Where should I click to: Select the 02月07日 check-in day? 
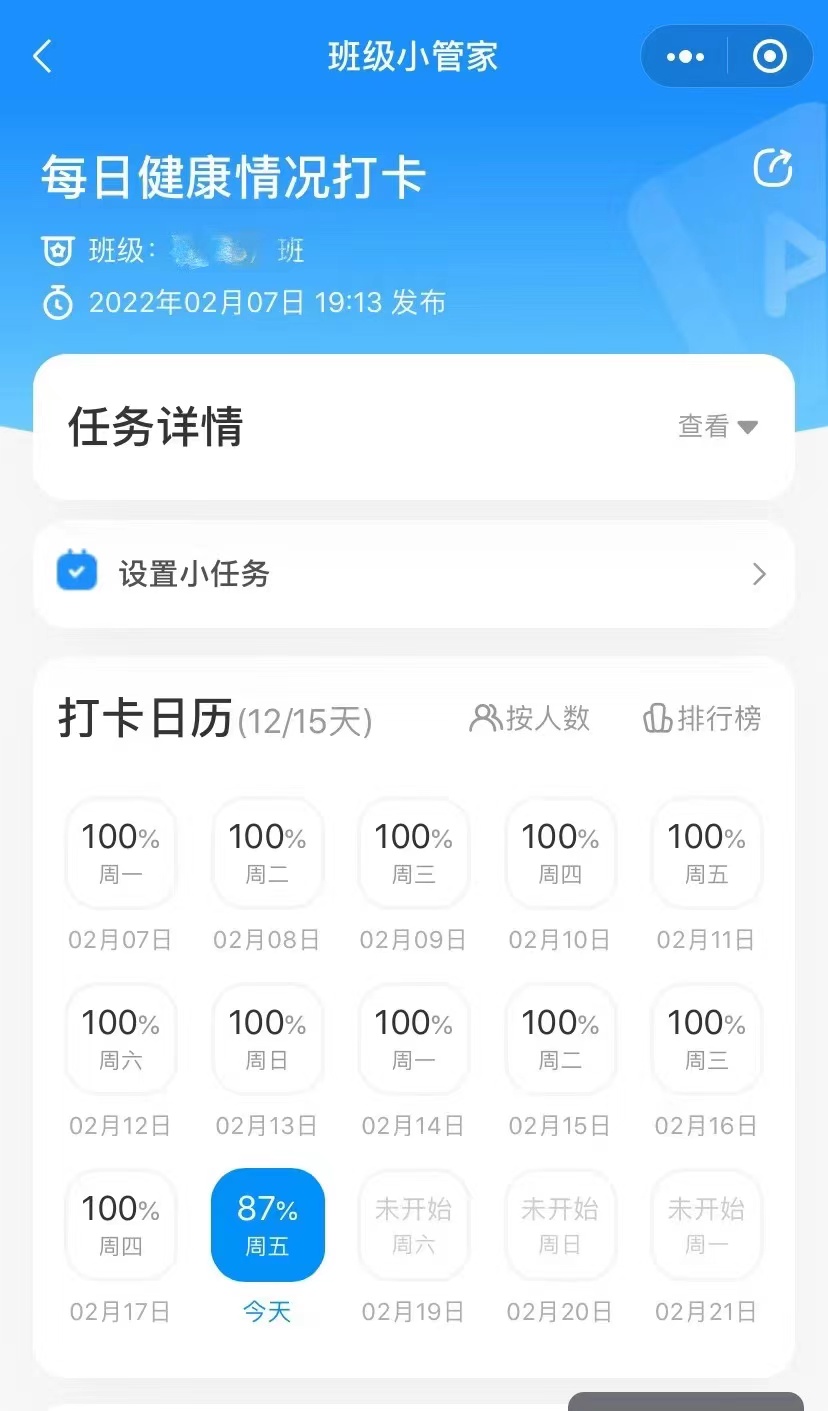point(121,853)
